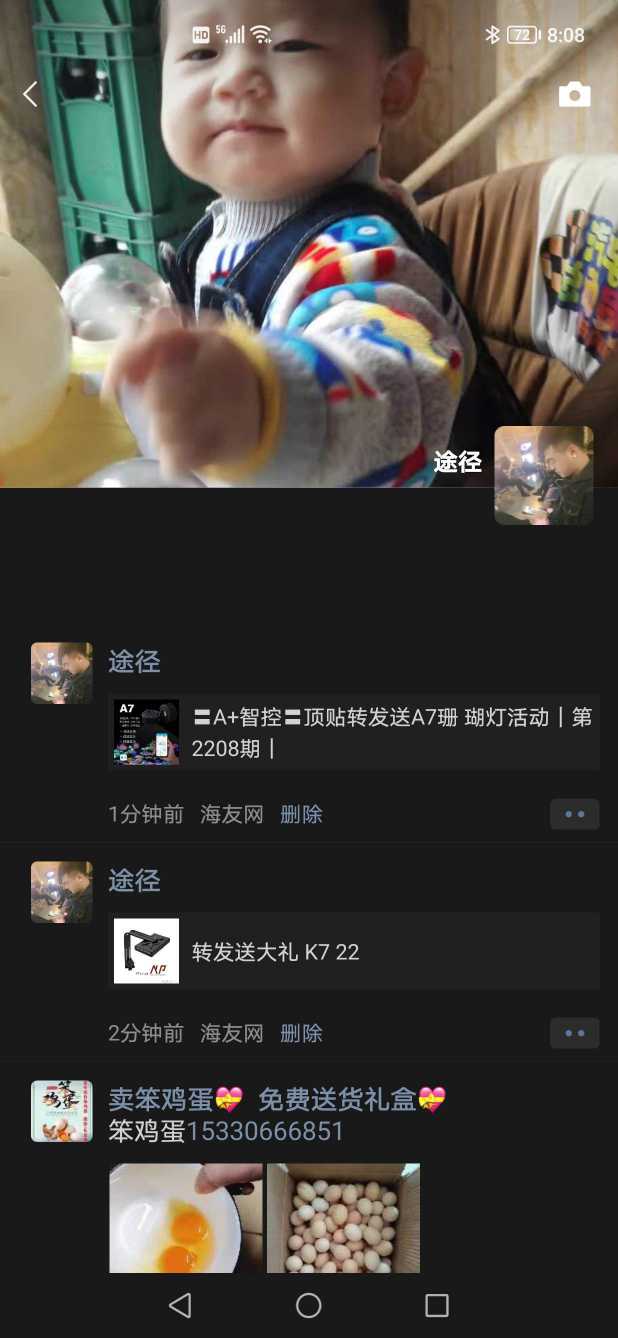
Task: Delete the post from 1分钟前
Action: (x=301, y=814)
